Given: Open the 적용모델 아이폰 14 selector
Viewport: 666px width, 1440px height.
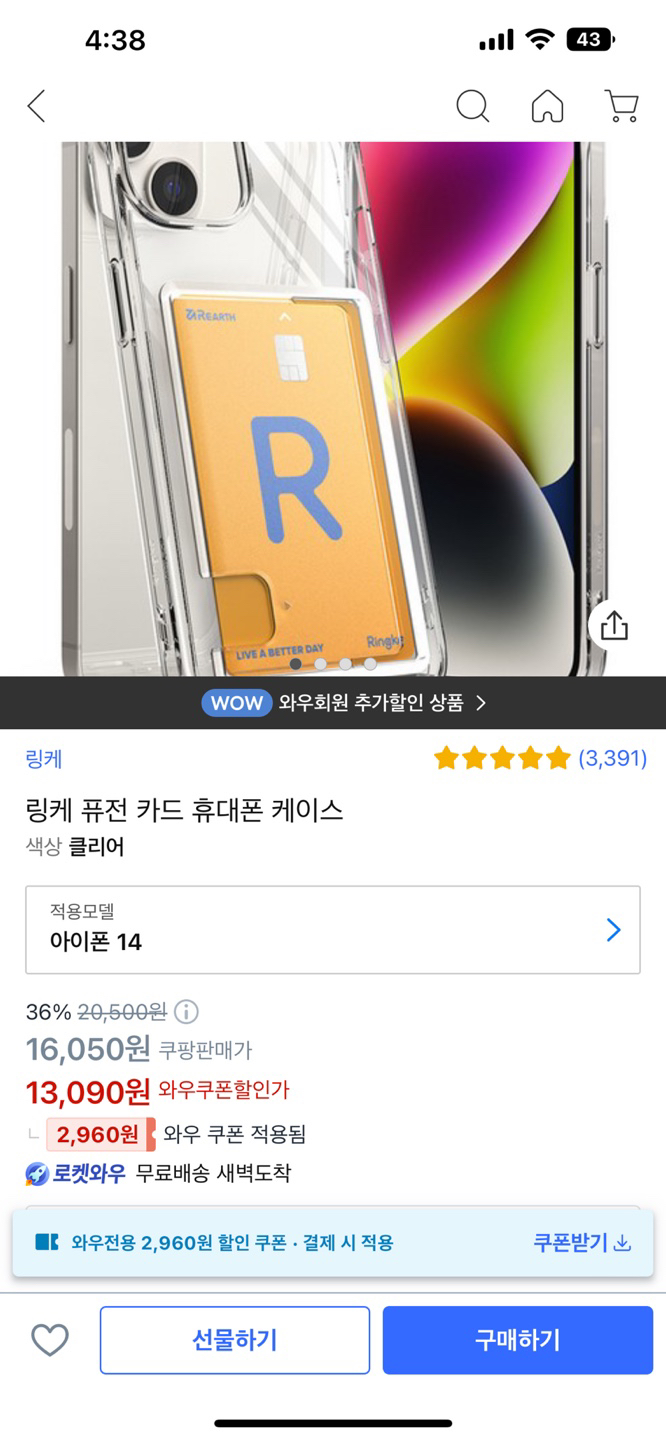Looking at the screenshot, I should click(332, 930).
